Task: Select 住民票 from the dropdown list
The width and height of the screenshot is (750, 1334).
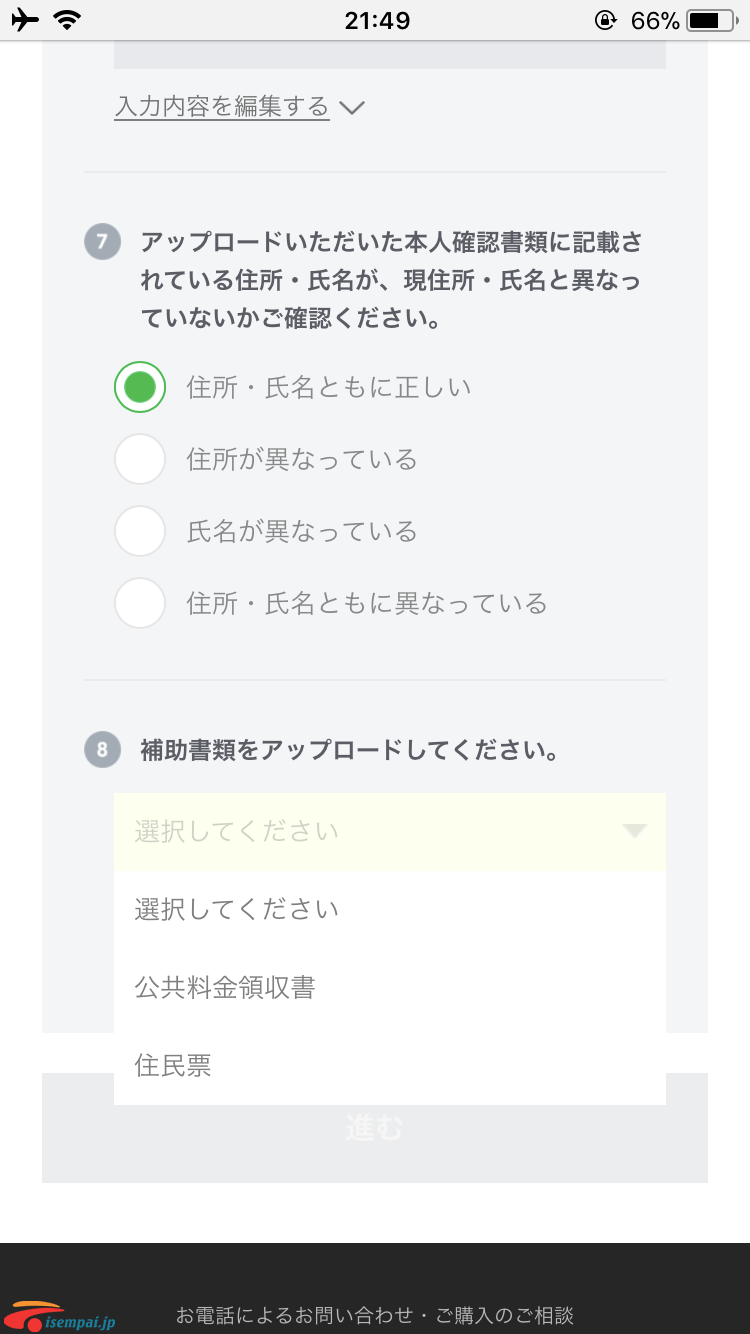Action: click(390, 1066)
